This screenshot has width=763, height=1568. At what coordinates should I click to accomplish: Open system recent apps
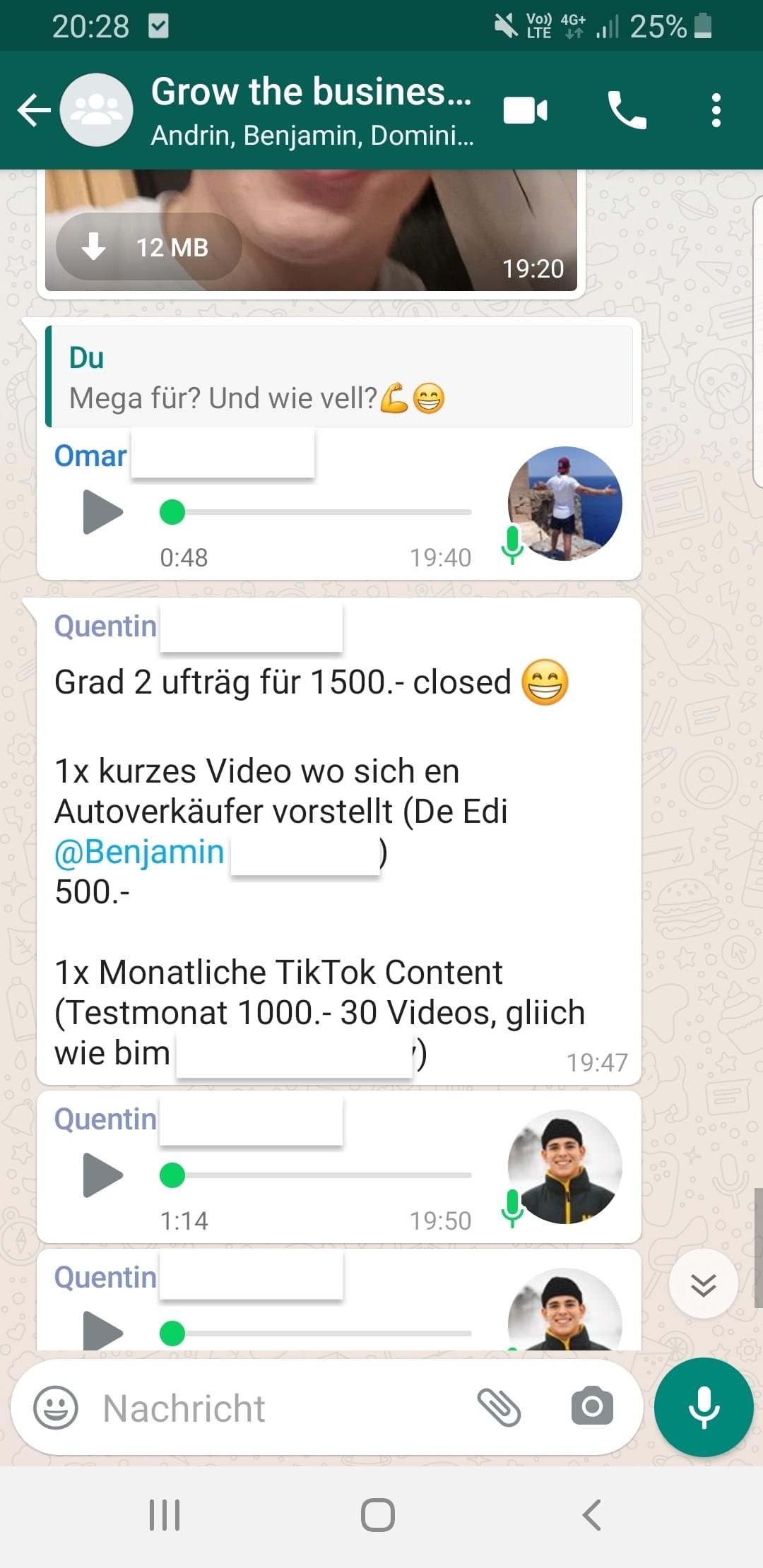[x=165, y=1515]
